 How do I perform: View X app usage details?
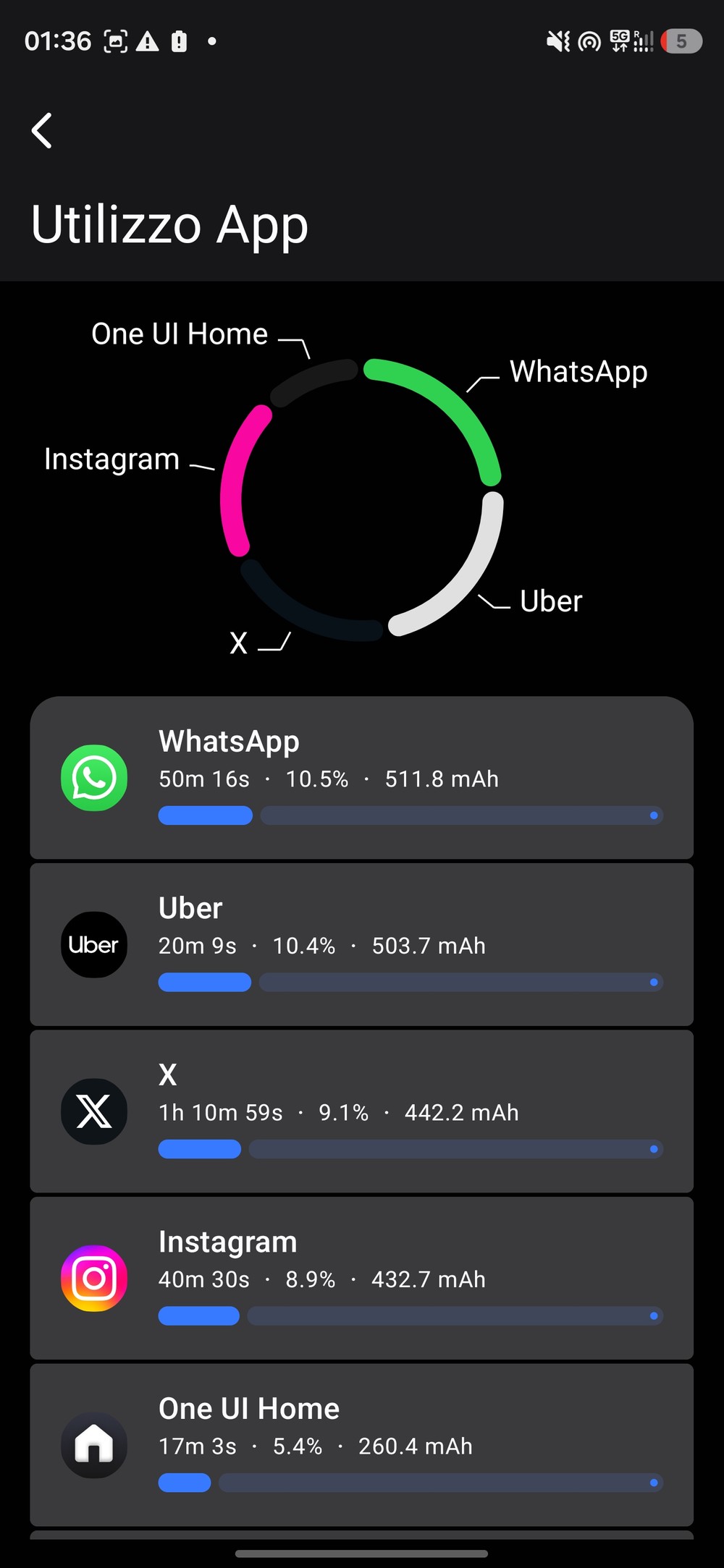click(x=361, y=1111)
